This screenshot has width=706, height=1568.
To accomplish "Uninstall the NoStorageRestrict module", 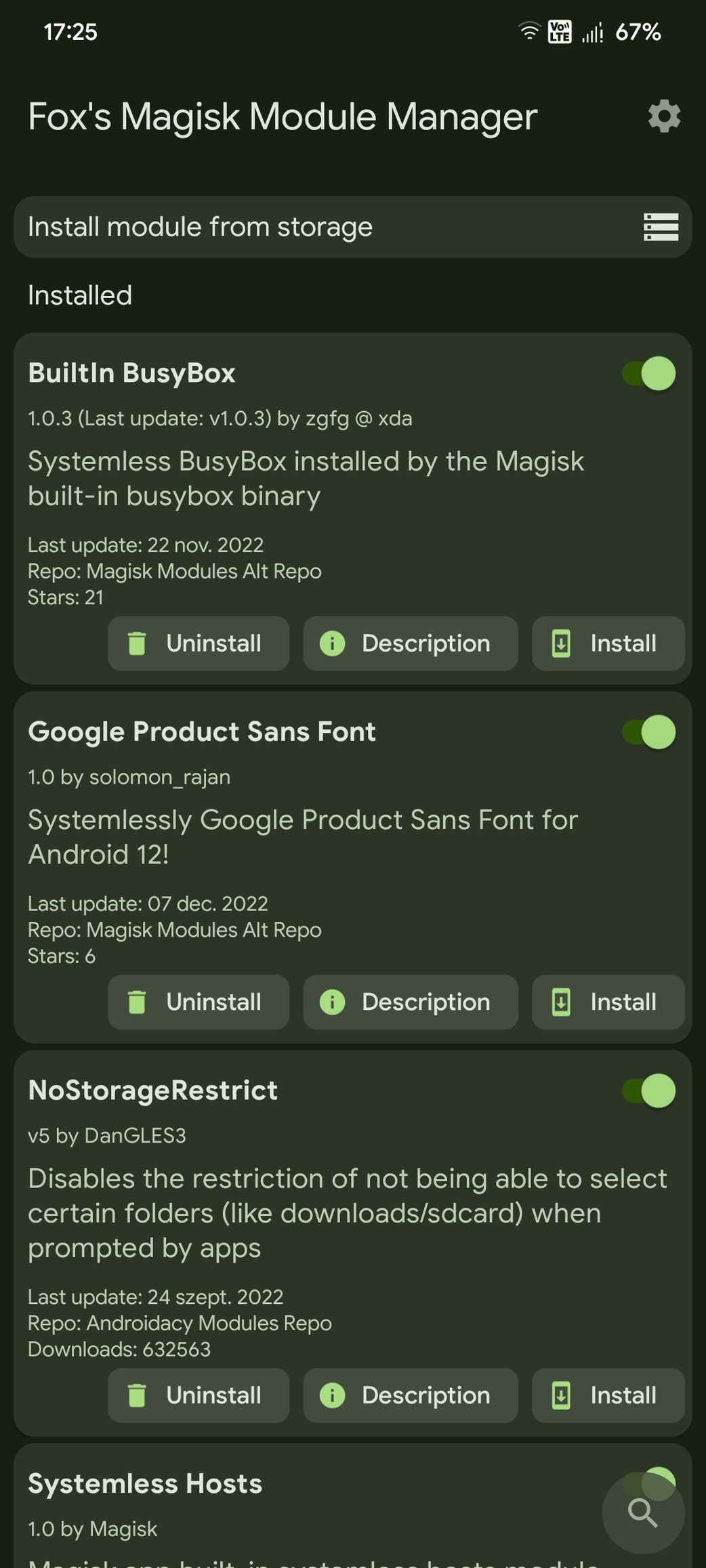I will tap(199, 1395).
